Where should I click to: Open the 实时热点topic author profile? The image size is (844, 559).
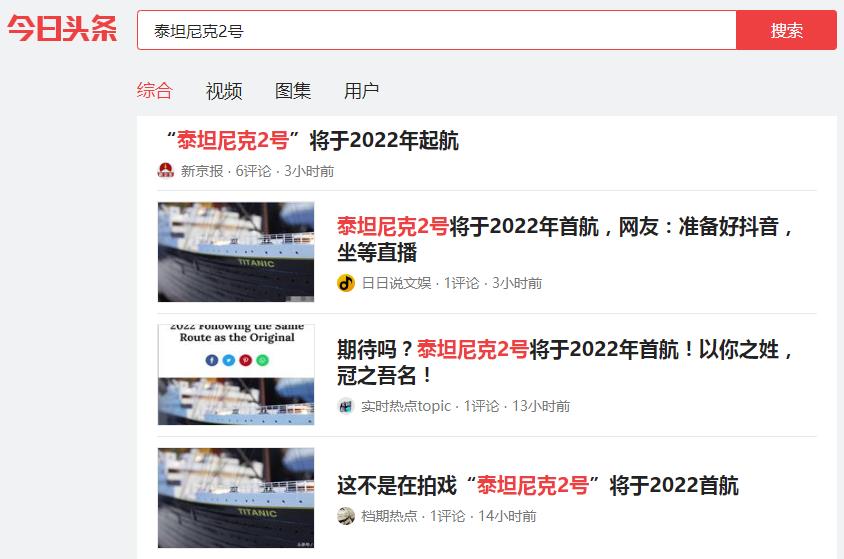click(405, 406)
